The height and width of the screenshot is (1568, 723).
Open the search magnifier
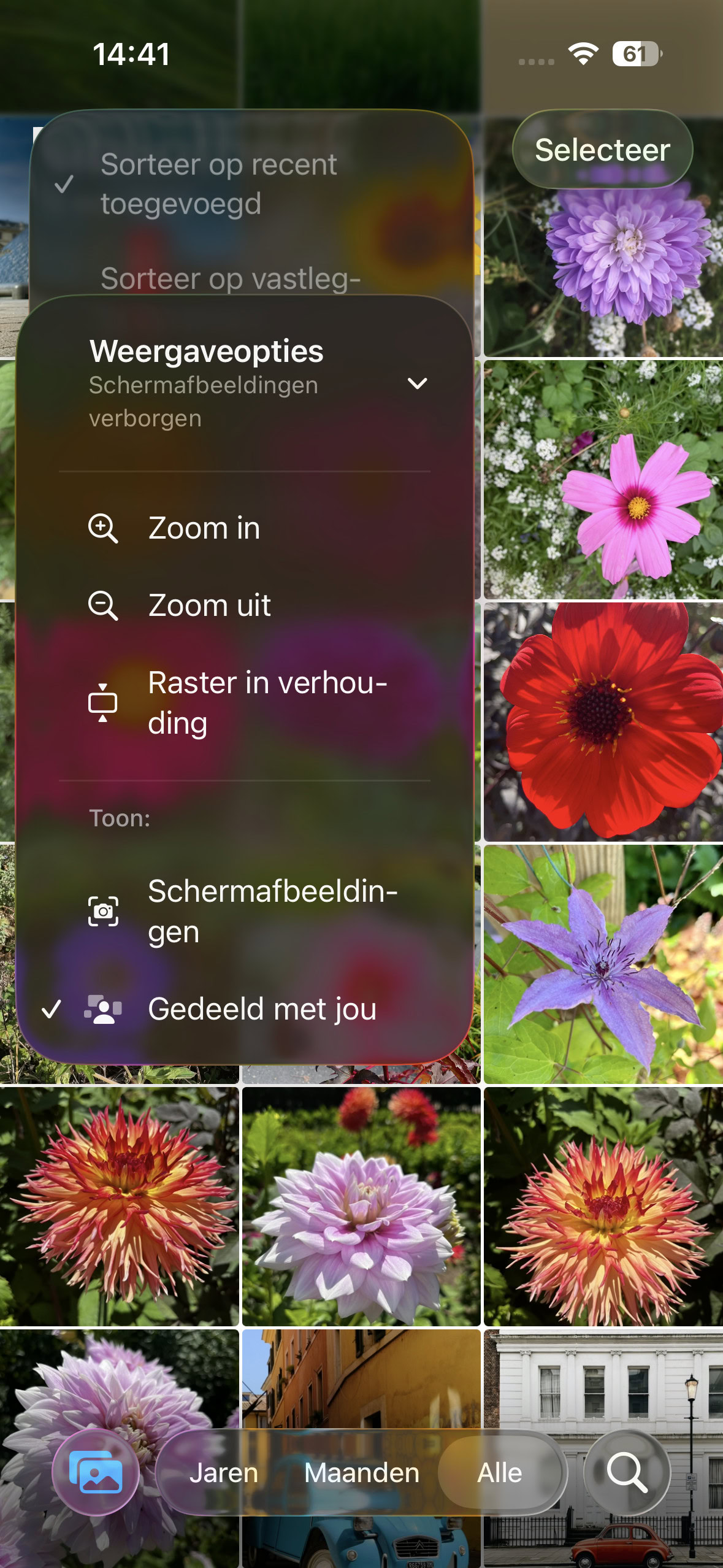click(x=626, y=1472)
